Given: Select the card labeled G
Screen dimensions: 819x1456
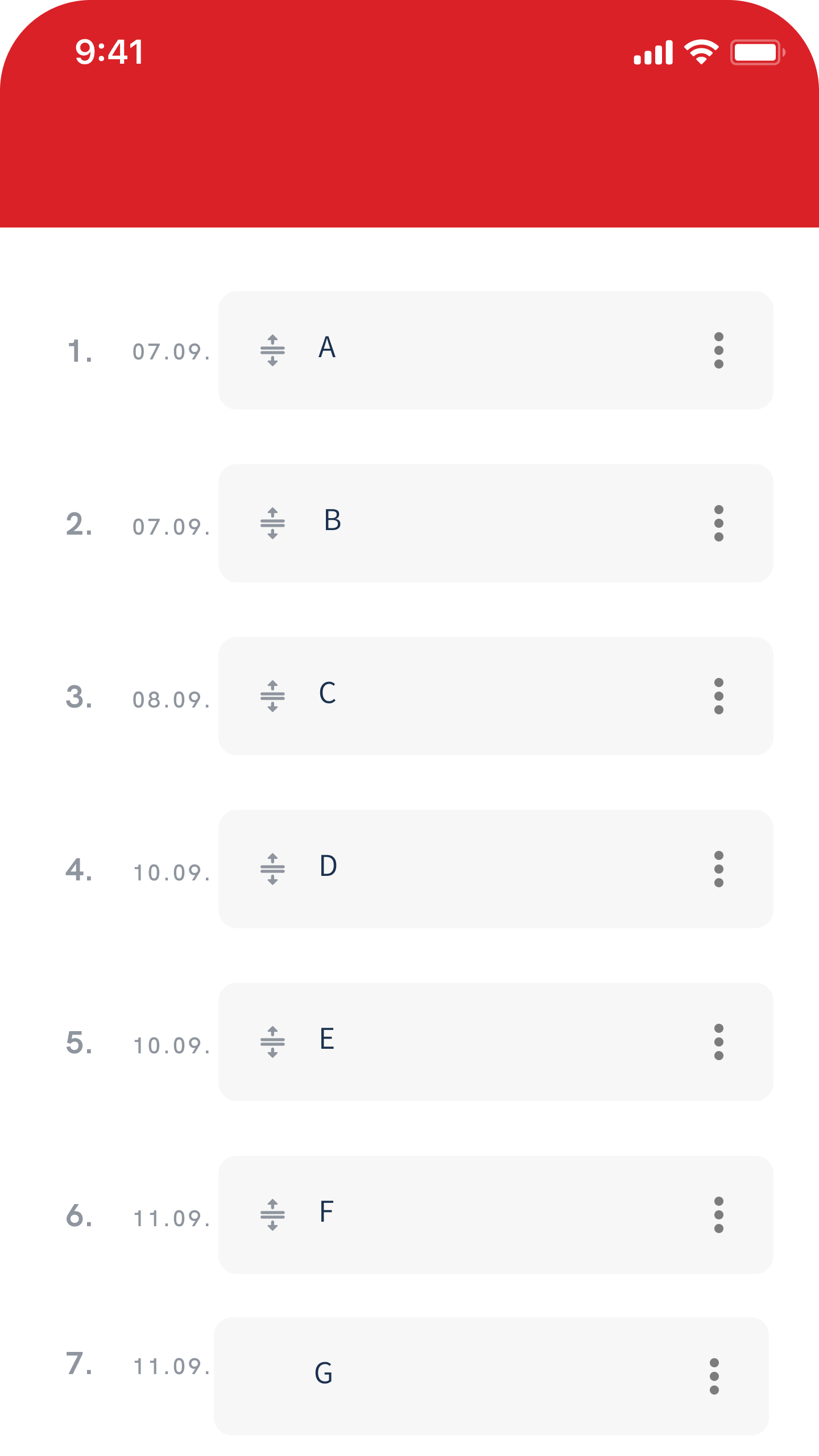Looking at the screenshot, I should point(491,1376).
